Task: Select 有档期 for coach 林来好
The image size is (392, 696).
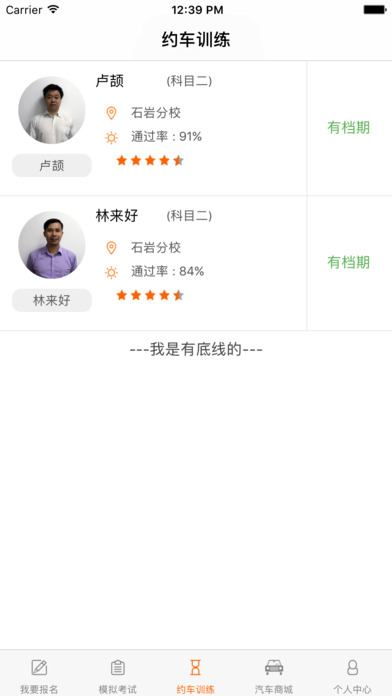Action: point(349,263)
